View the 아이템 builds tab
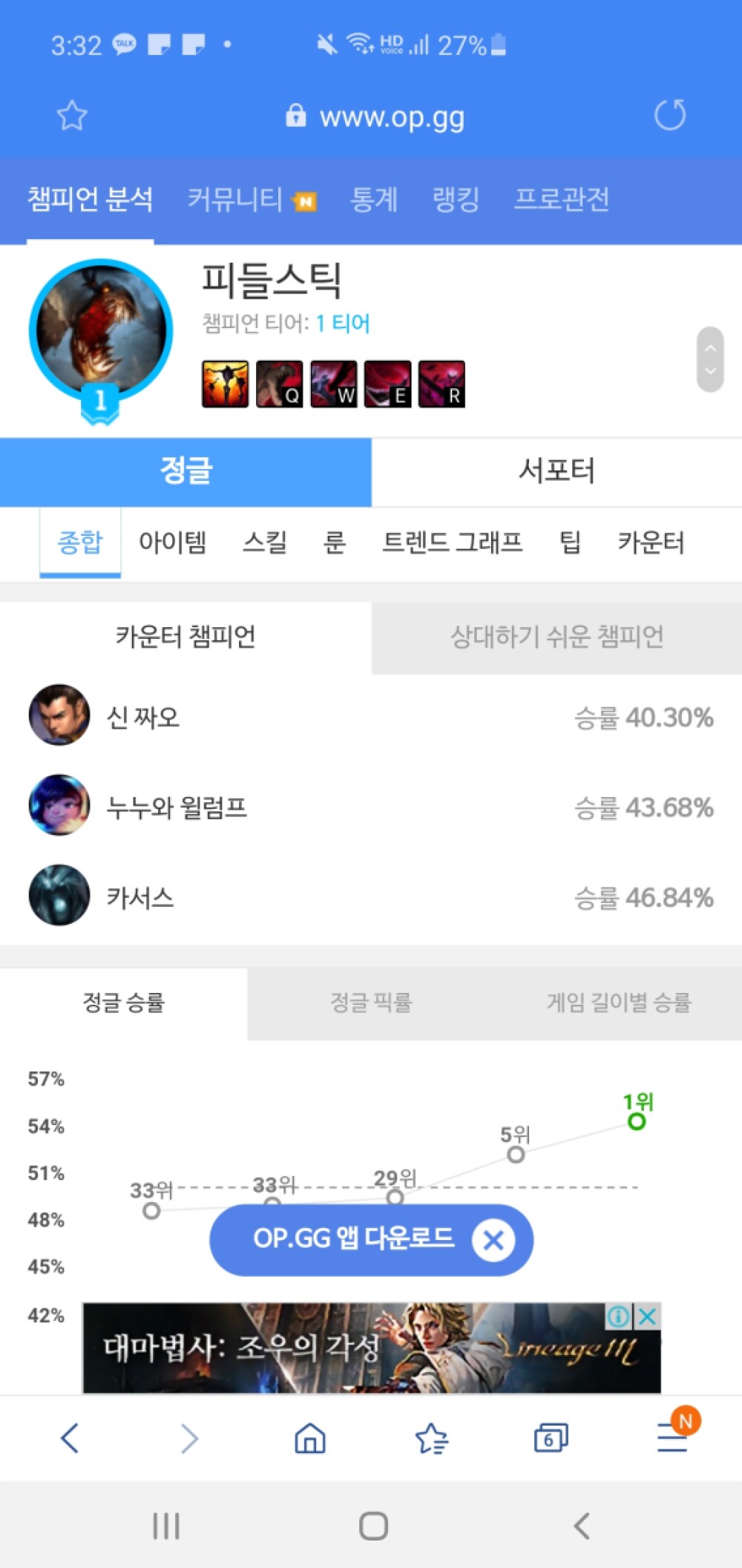 (172, 542)
